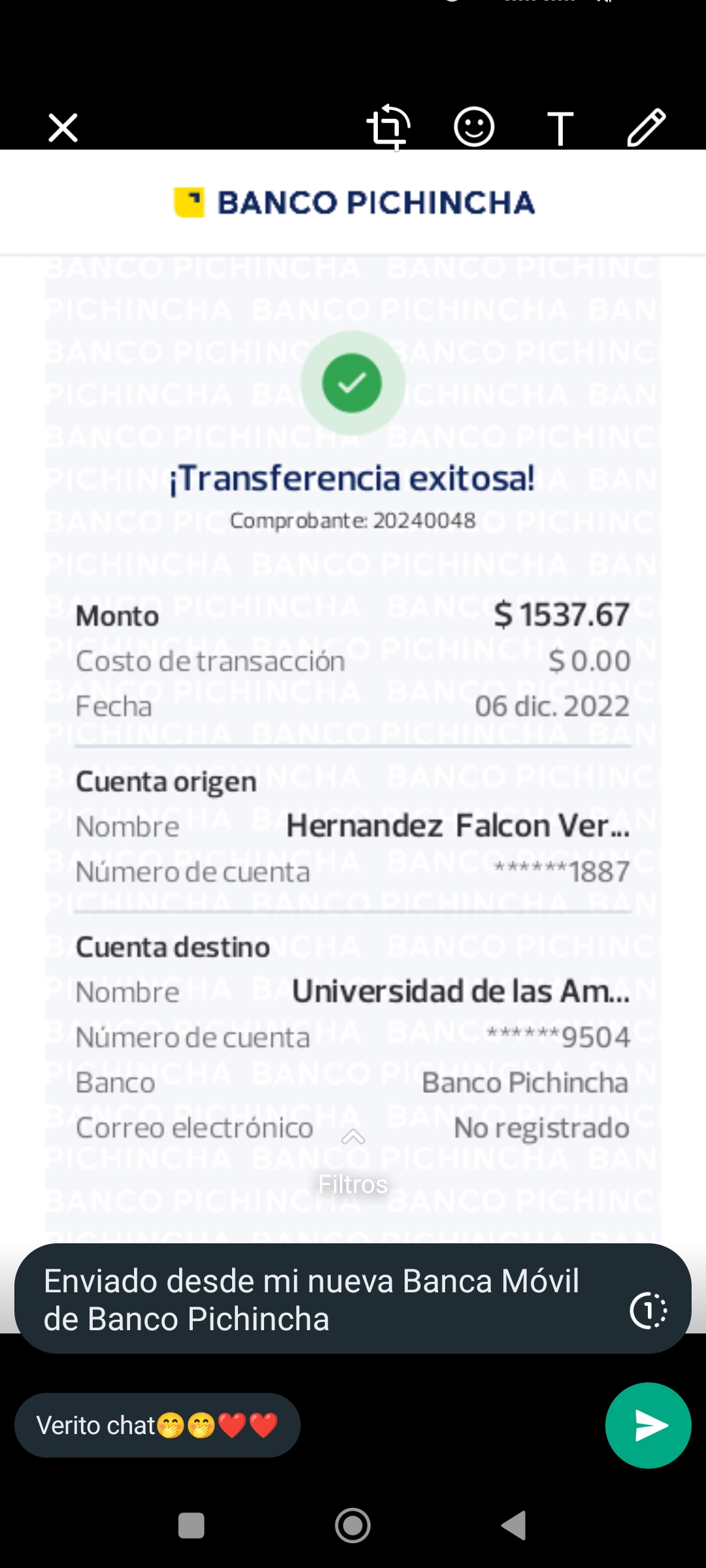
Task: Go back using the system back button
Action: pos(514,1526)
